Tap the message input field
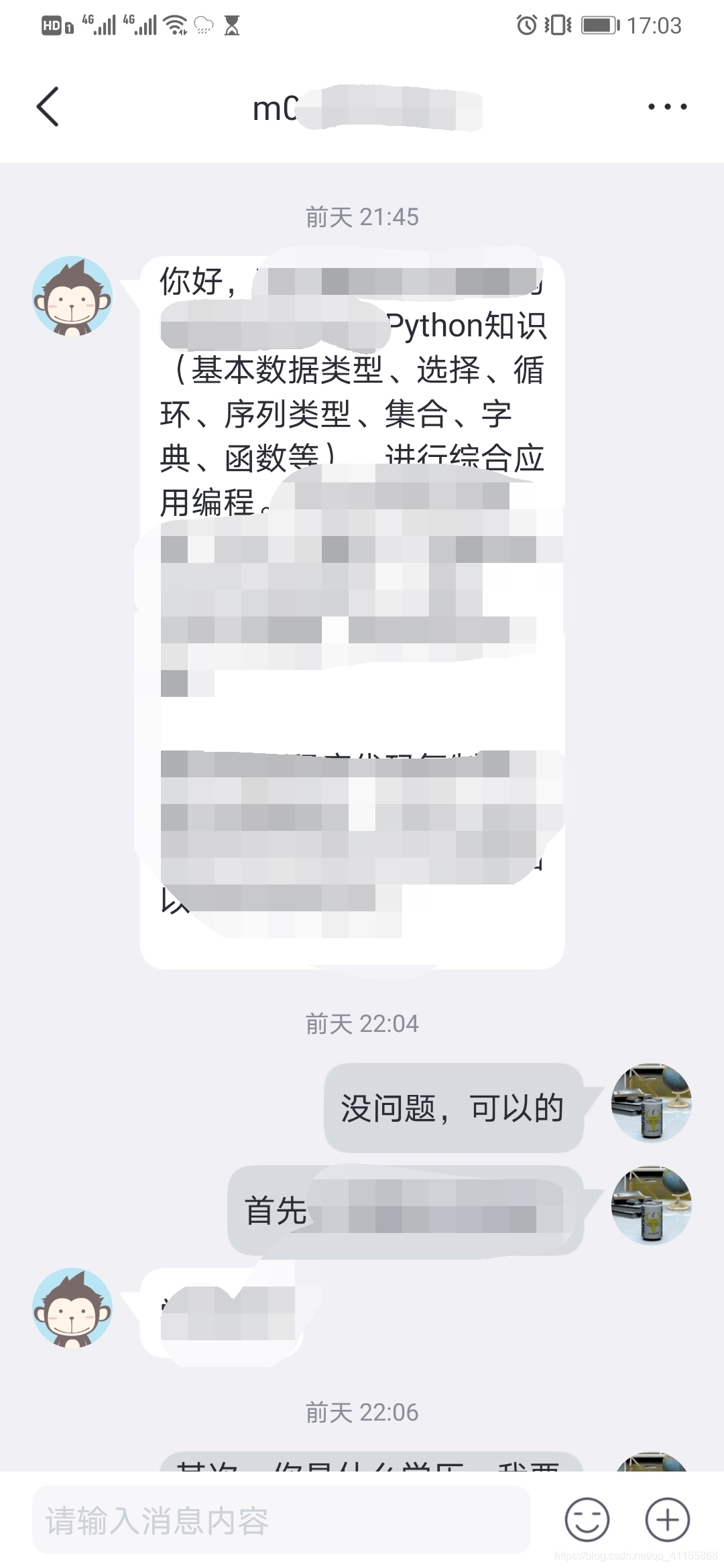724x1568 pixels. 282,1520
